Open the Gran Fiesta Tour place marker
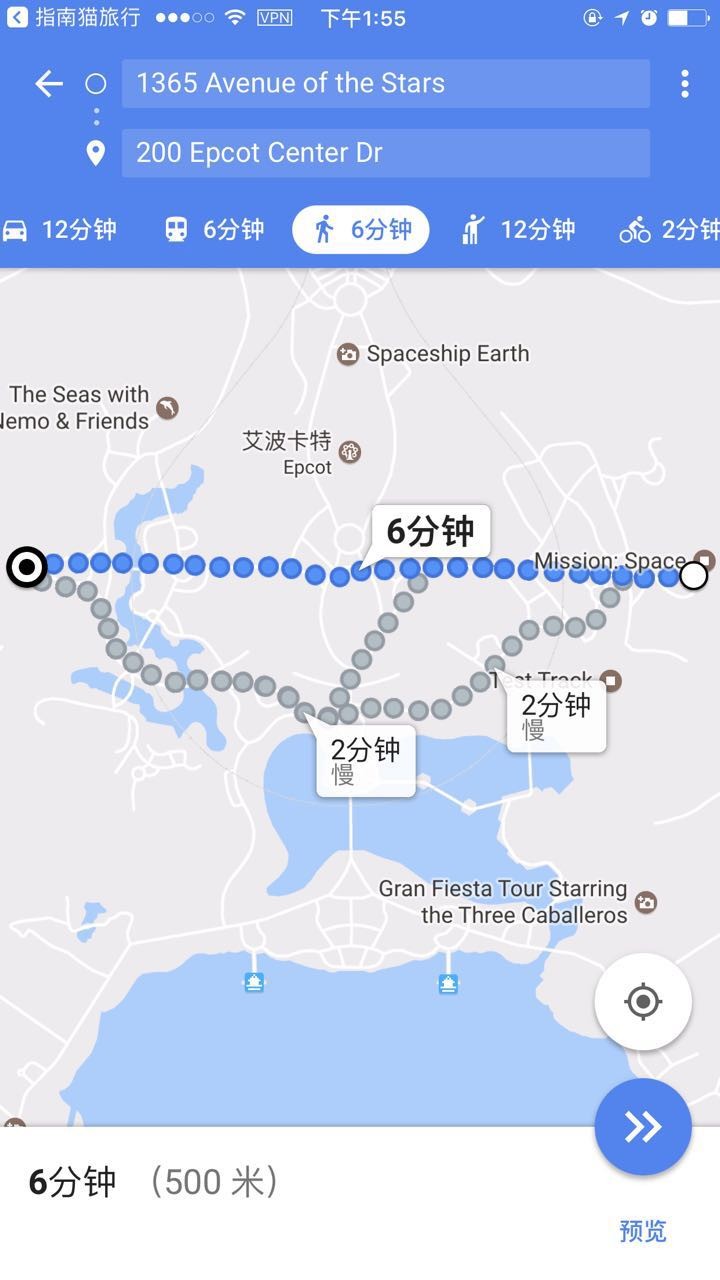This screenshot has width=720, height=1280. (646, 902)
